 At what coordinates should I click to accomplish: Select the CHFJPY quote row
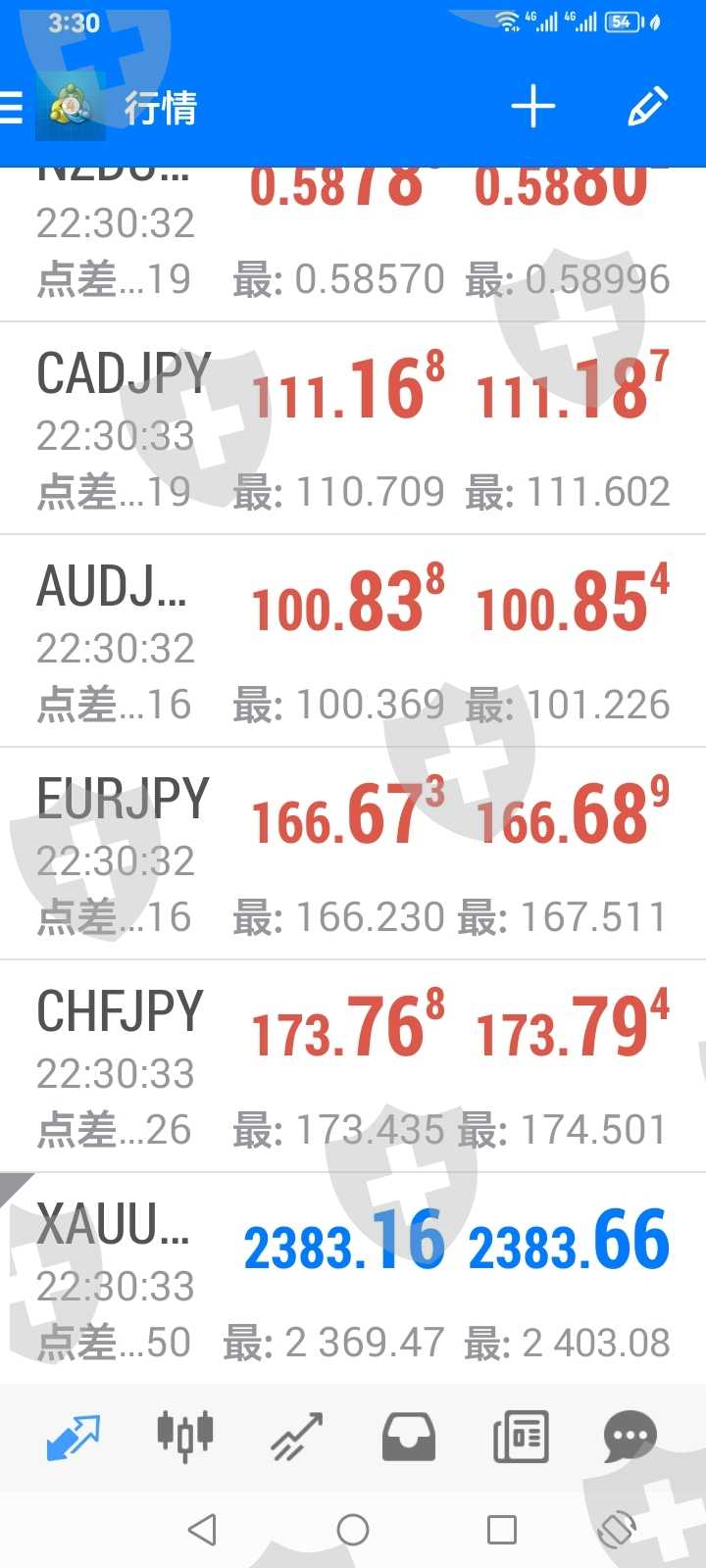coord(353,1066)
